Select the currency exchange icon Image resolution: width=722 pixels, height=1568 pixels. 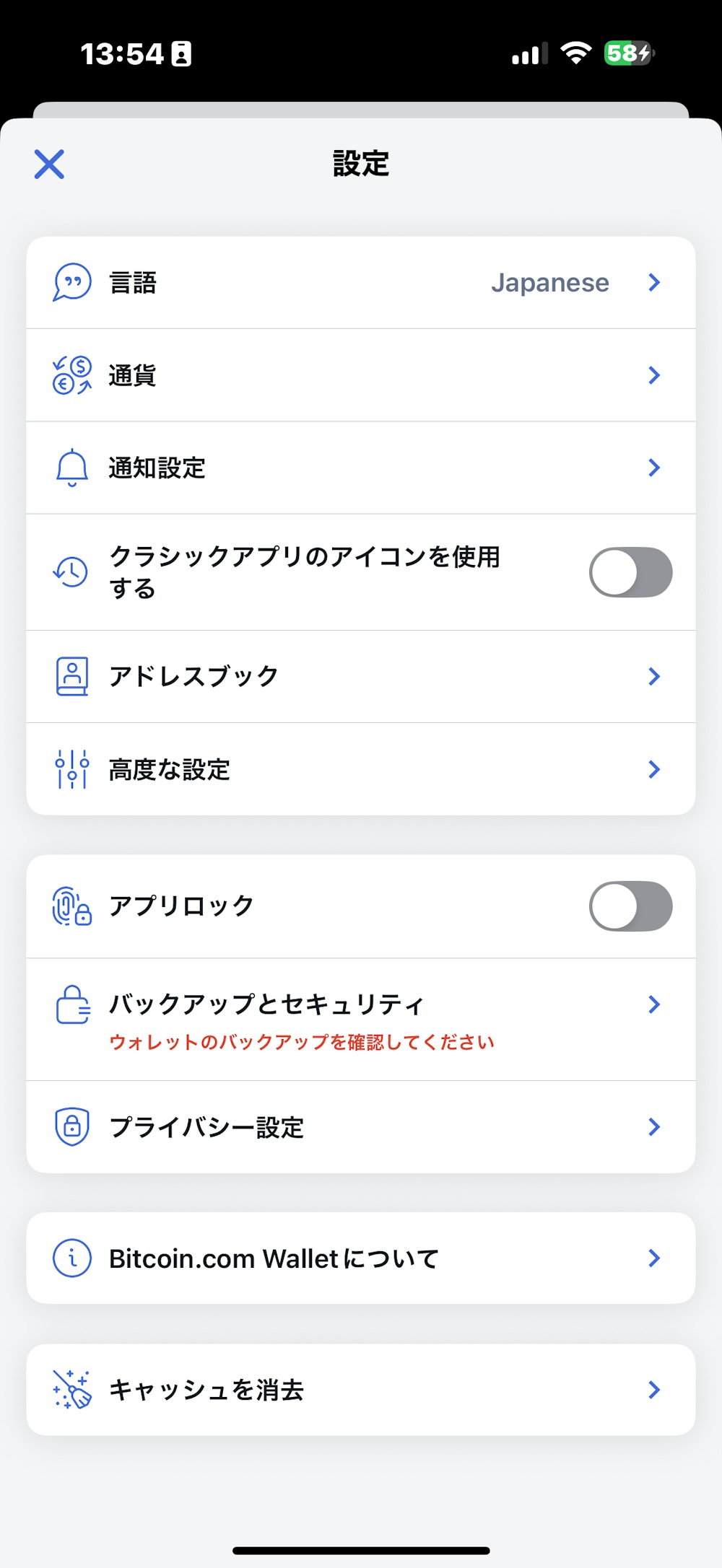coord(70,375)
